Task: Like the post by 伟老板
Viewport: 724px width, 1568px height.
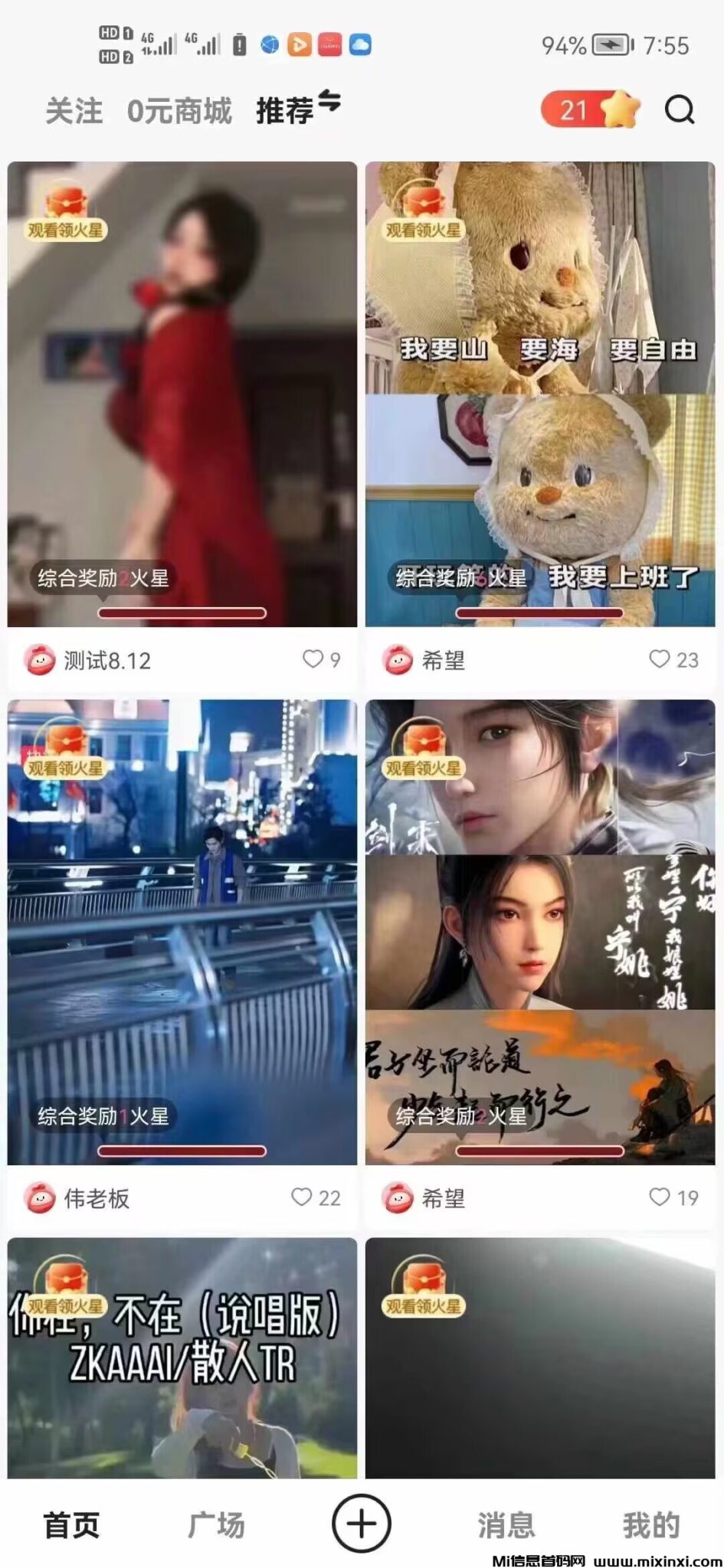Action: [x=302, y=1197]
